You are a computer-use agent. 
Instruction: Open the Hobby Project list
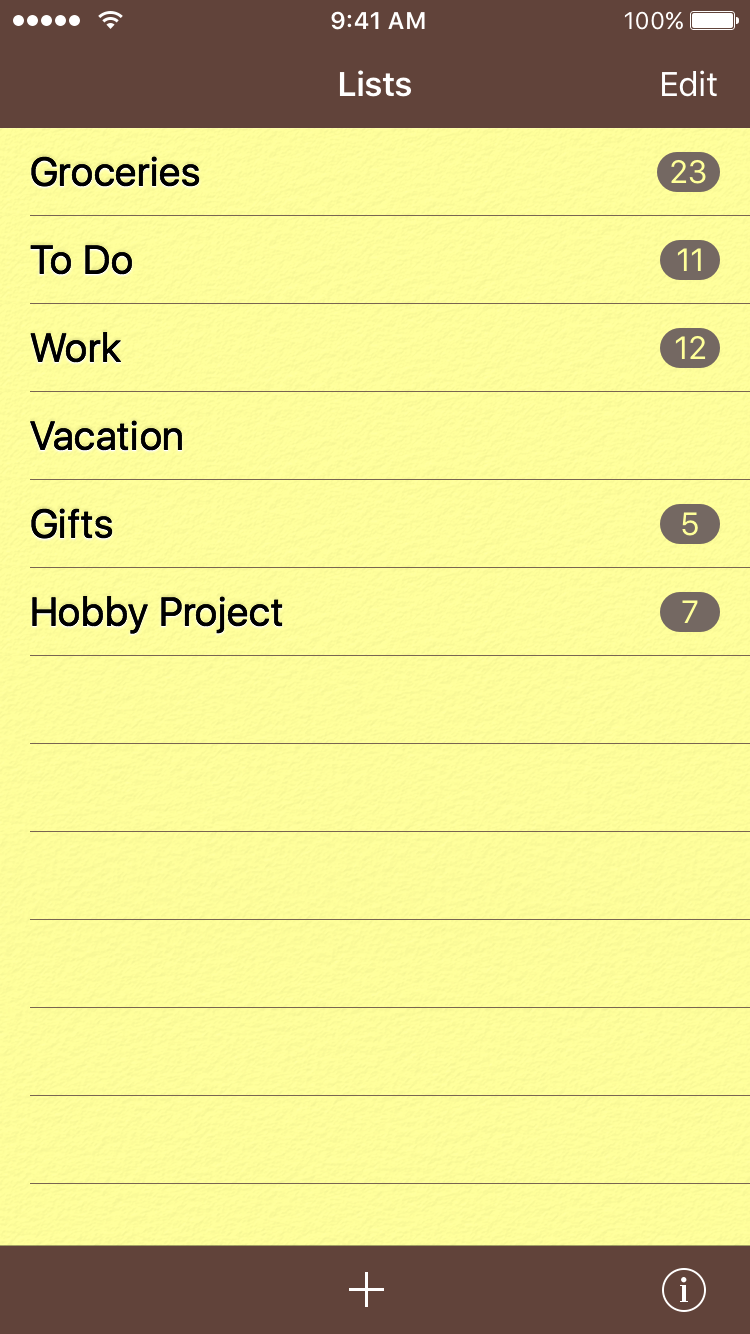click(x=375, y=612)
